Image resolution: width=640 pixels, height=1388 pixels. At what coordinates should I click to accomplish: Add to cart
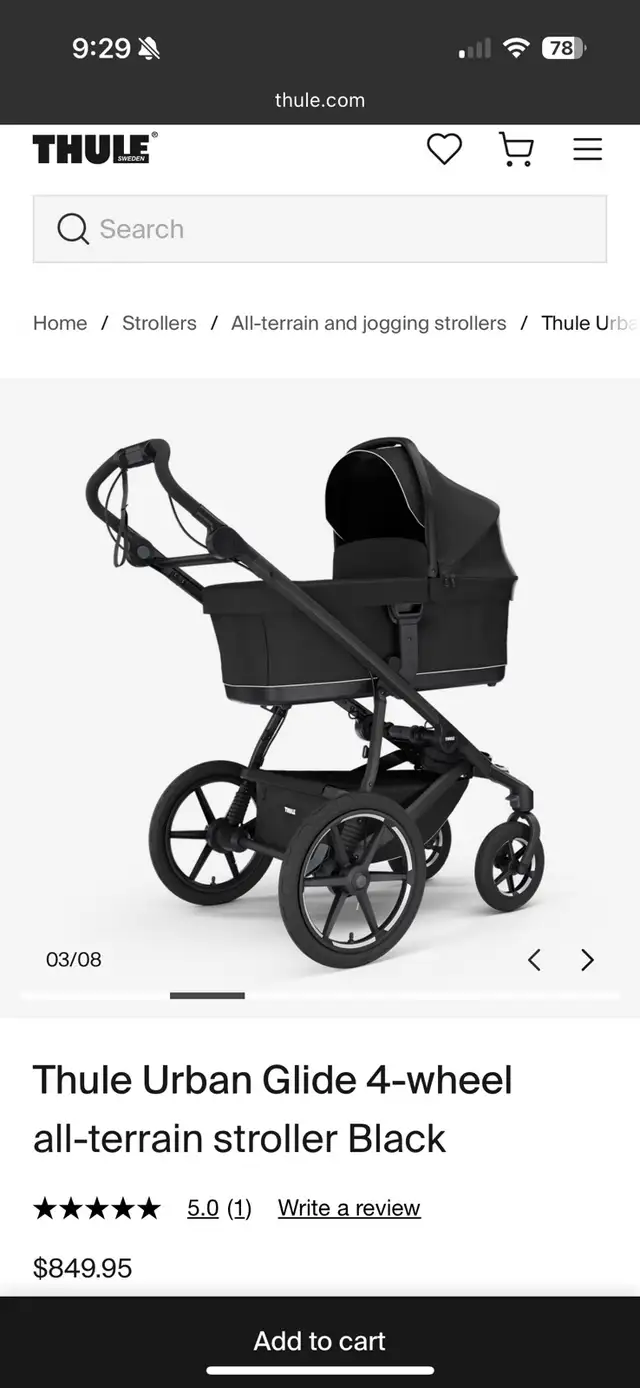tap(320, 1341)
